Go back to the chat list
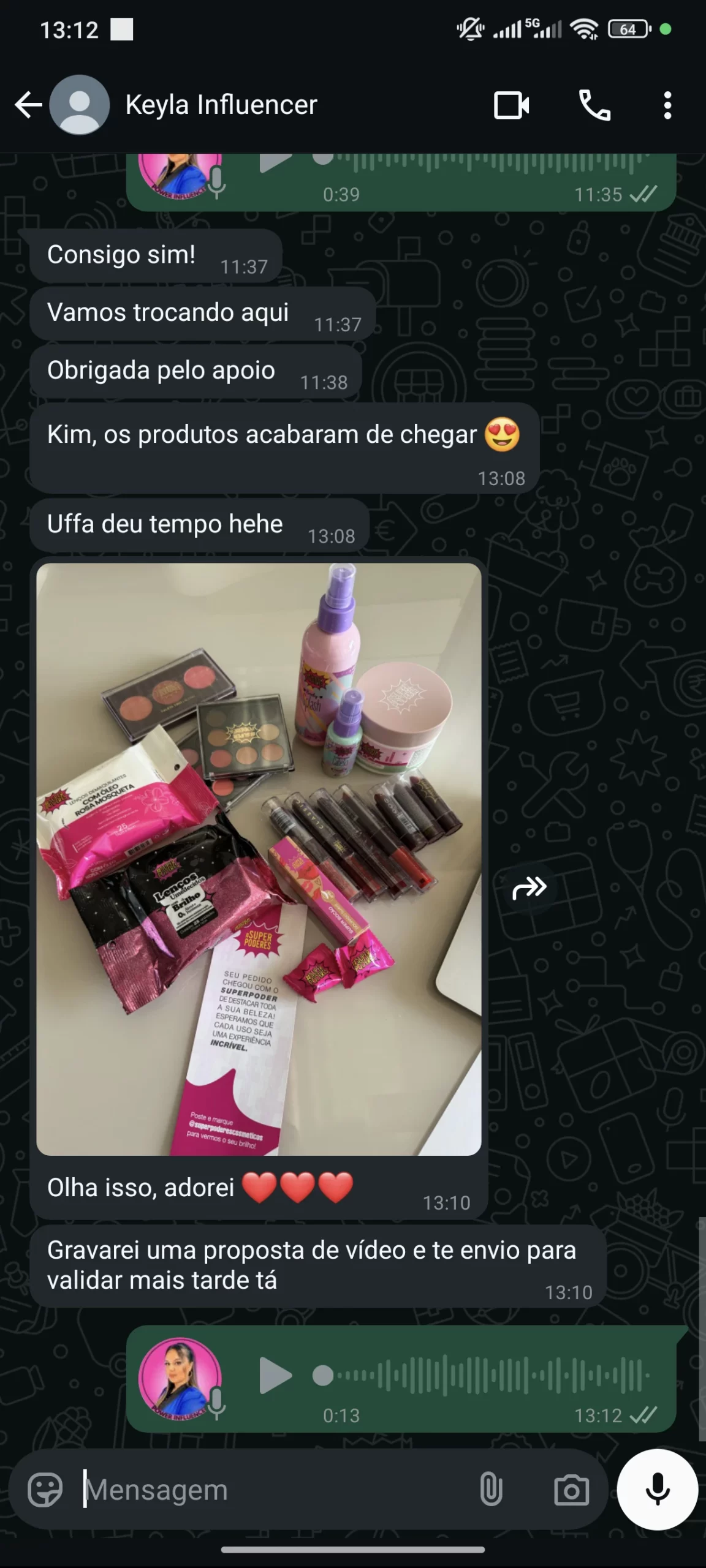The image size is (706, 1568). tap(28, 105)
